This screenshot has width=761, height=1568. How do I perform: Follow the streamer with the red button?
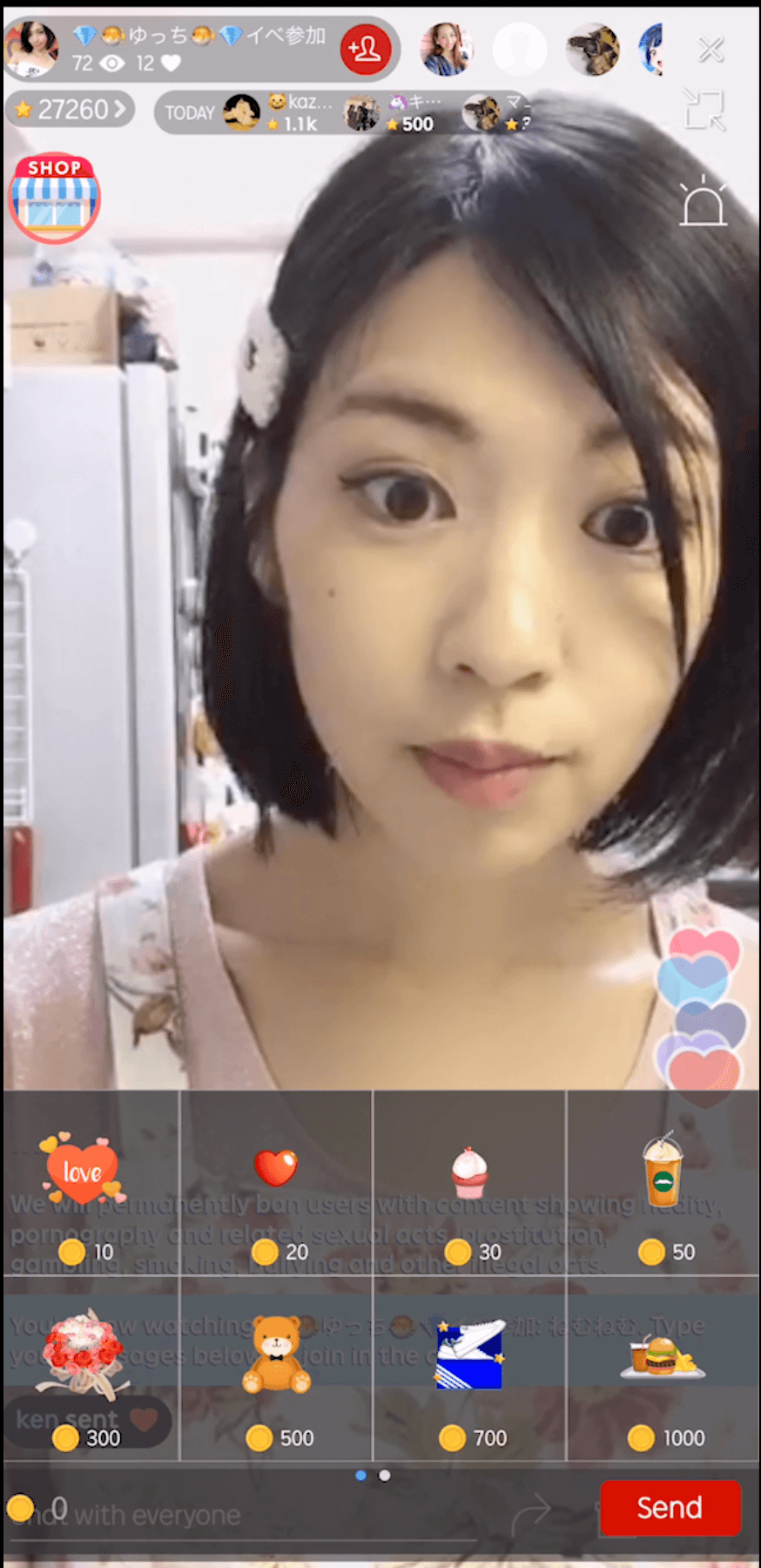(365, 50)
